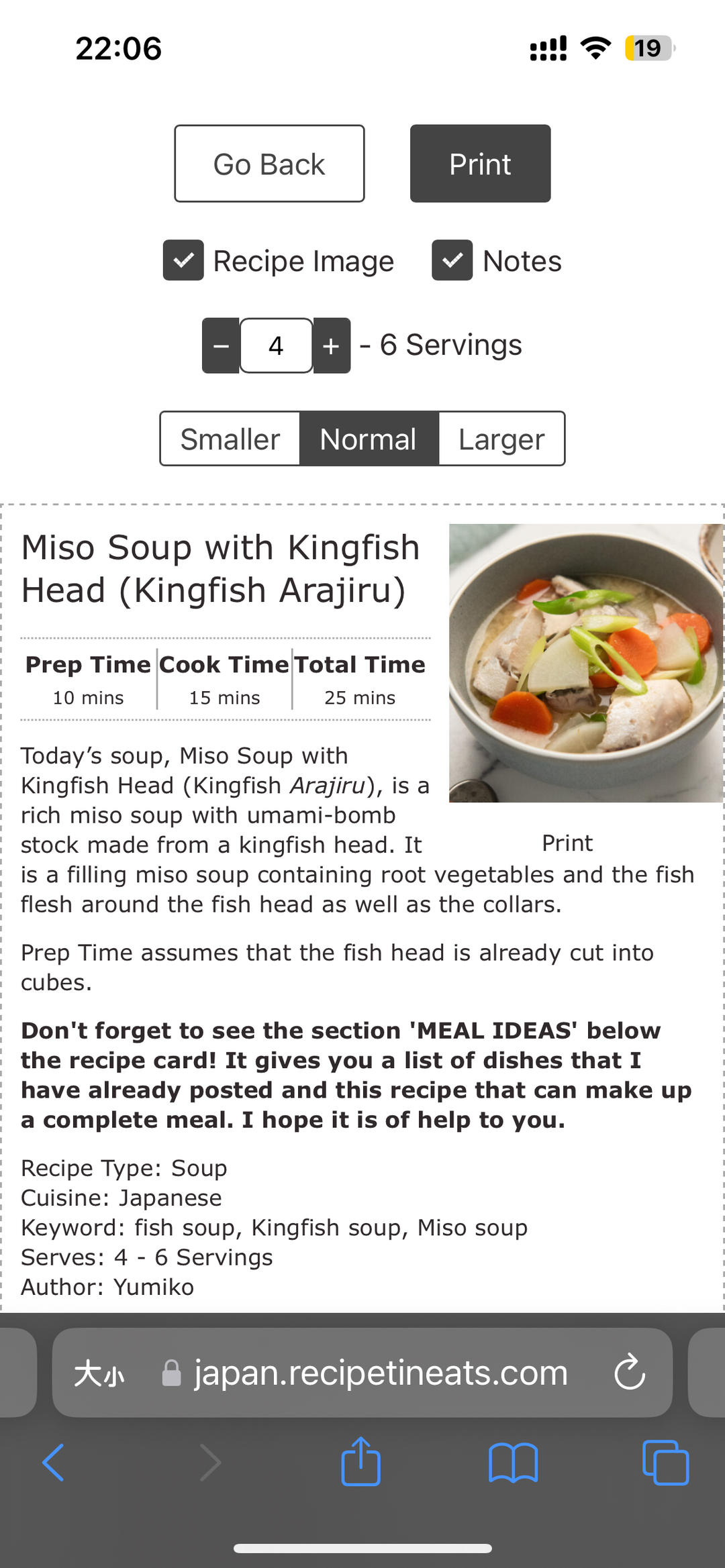Switch text size to Larger
The image size is (725, 1568).
(501, 439)
